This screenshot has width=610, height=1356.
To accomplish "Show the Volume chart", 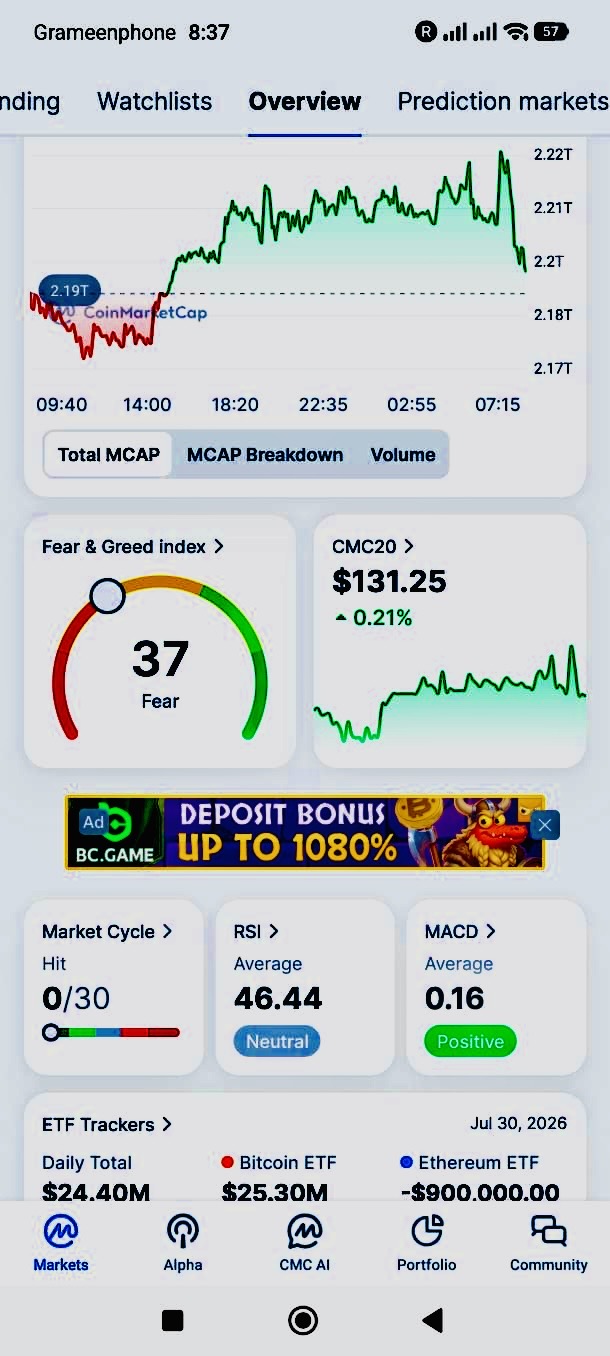I will [x=403, y=454].
